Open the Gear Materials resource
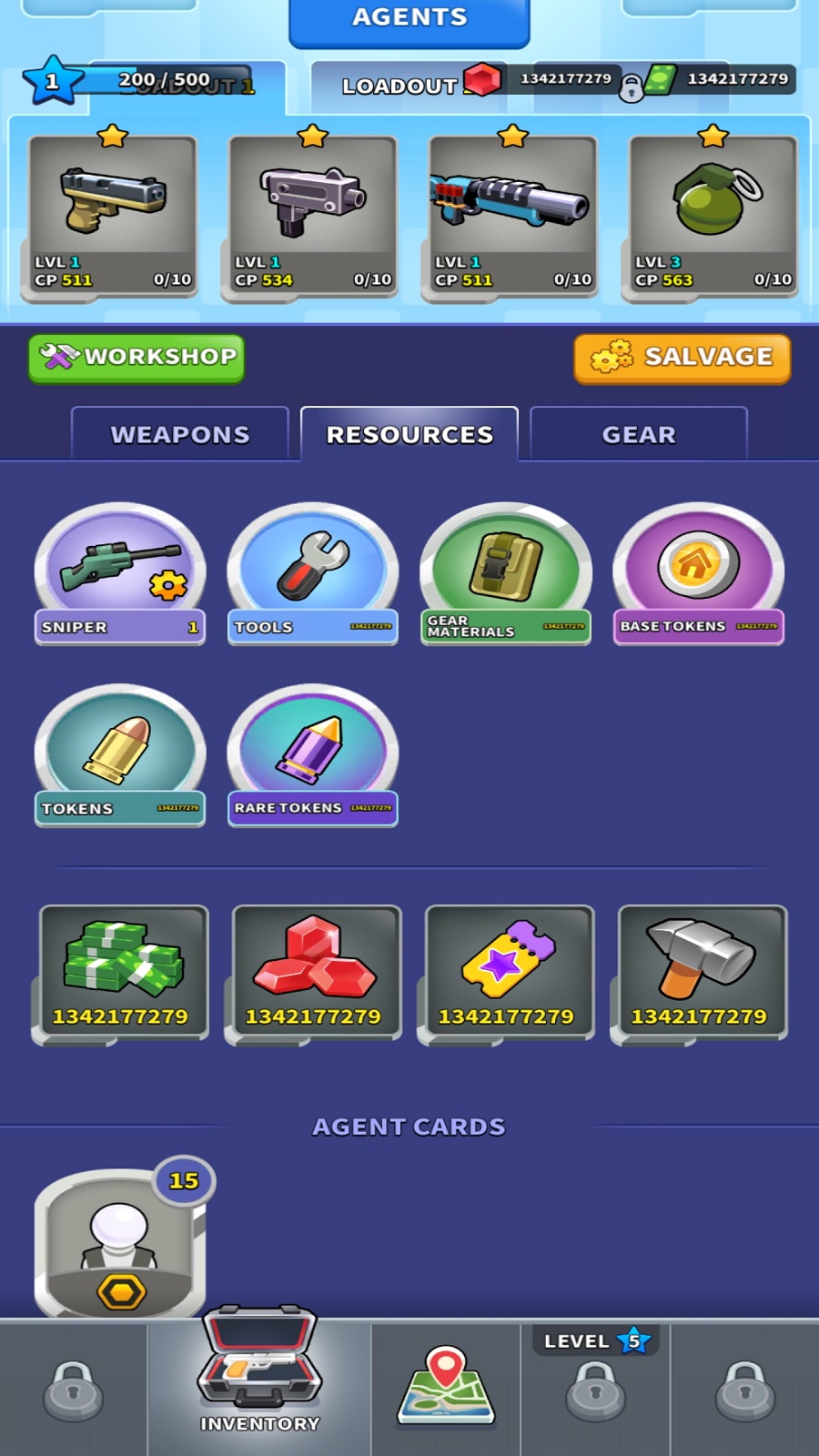The width and height of the screenshot is (819, 1456). coord(506,573)
